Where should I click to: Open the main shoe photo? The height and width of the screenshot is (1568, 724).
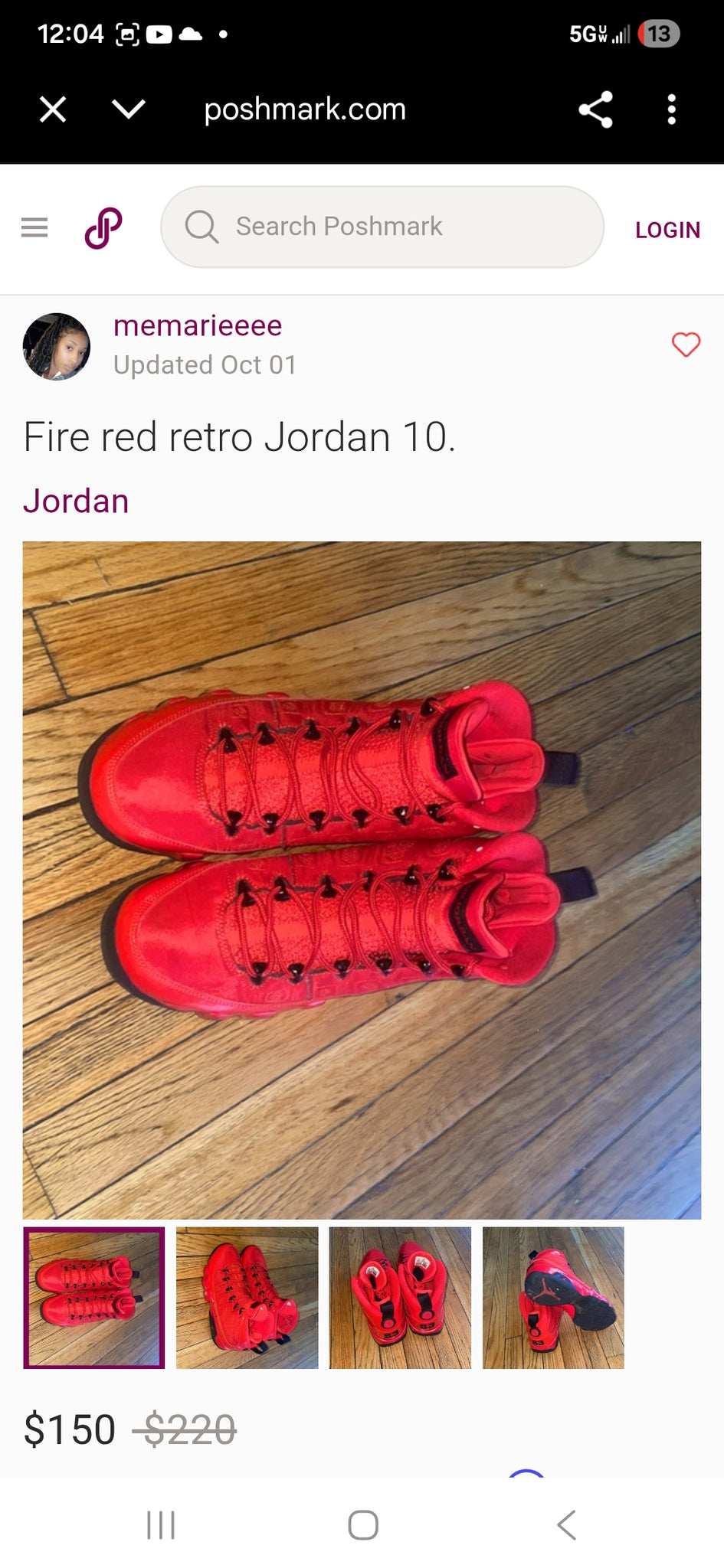(x=362, y=880)
